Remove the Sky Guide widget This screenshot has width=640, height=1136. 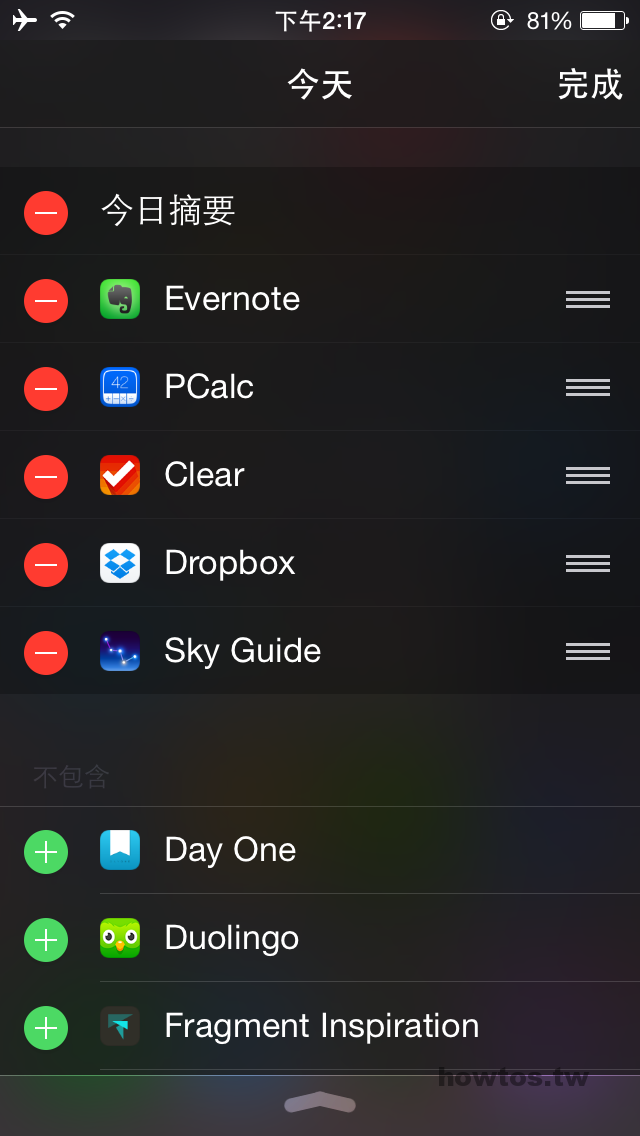pyautogui.click(x=46, y=653)
